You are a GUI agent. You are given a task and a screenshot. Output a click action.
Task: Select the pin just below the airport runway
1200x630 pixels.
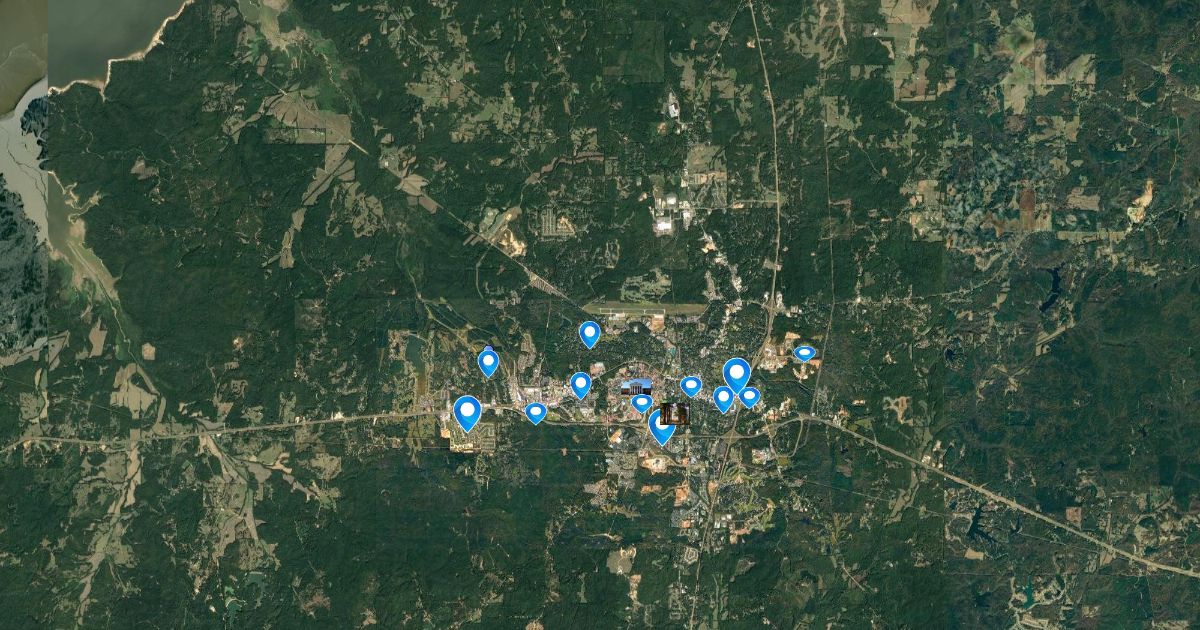point(590,334)
